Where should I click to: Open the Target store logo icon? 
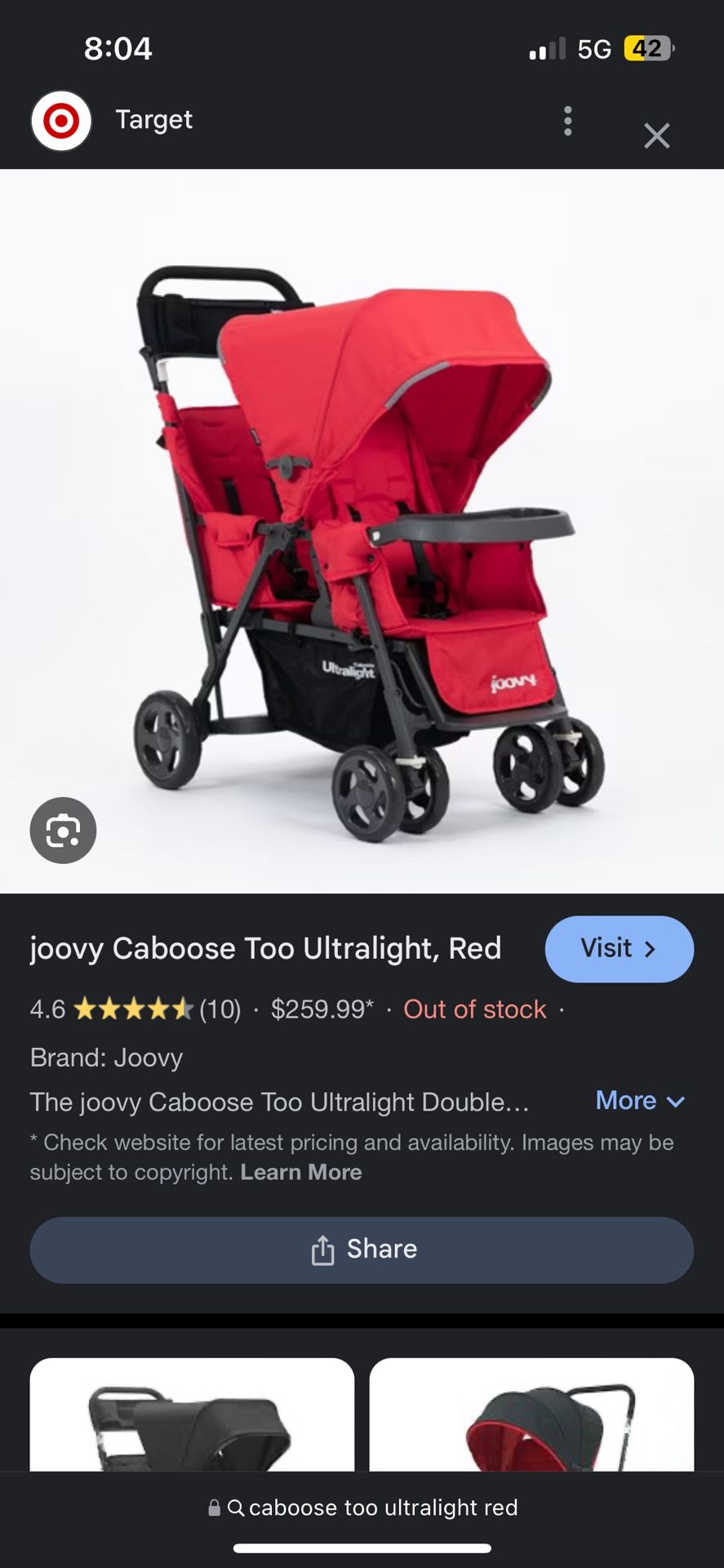click(x=60, y=119)
